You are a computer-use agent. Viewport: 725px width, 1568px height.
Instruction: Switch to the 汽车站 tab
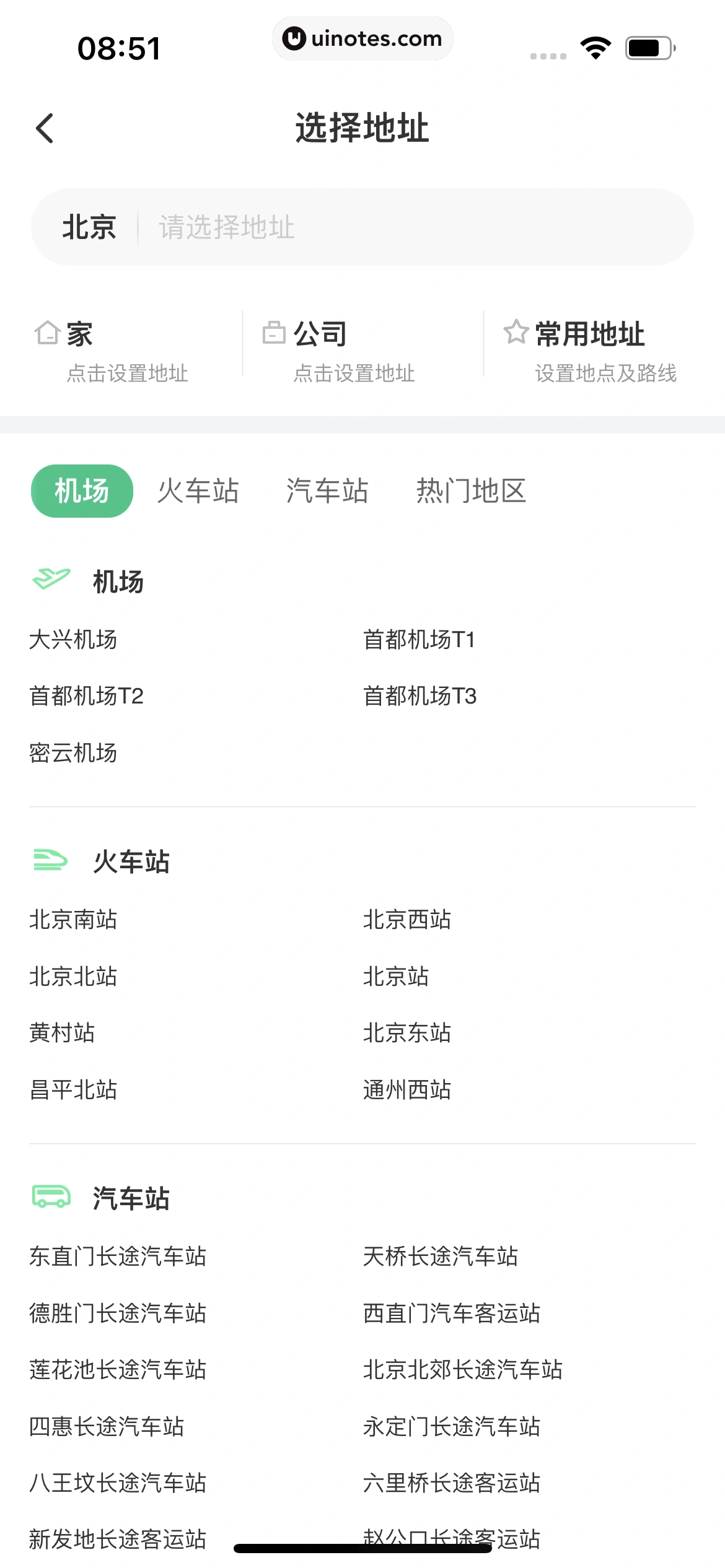(328, 490)
